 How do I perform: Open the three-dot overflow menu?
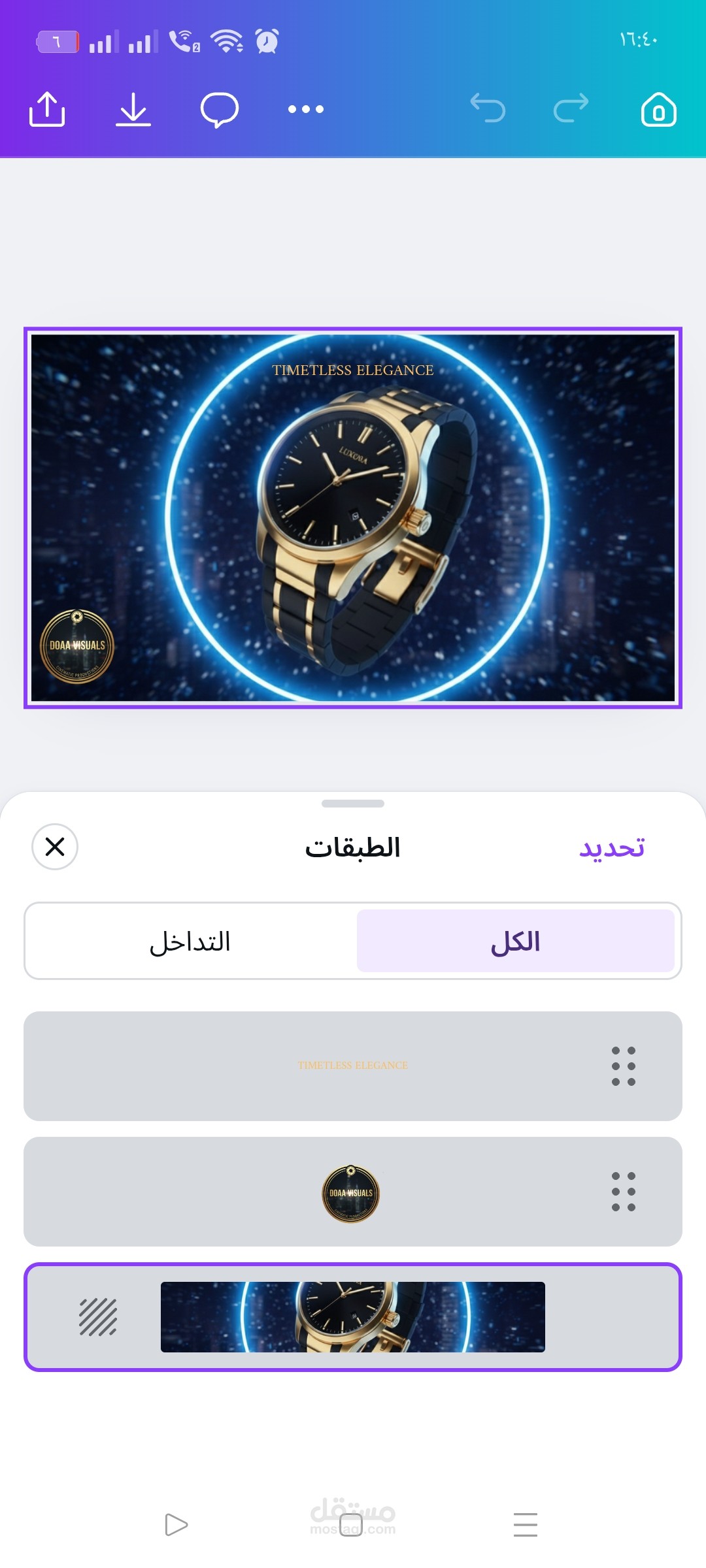pyautogui.click(x=306, y=109)
